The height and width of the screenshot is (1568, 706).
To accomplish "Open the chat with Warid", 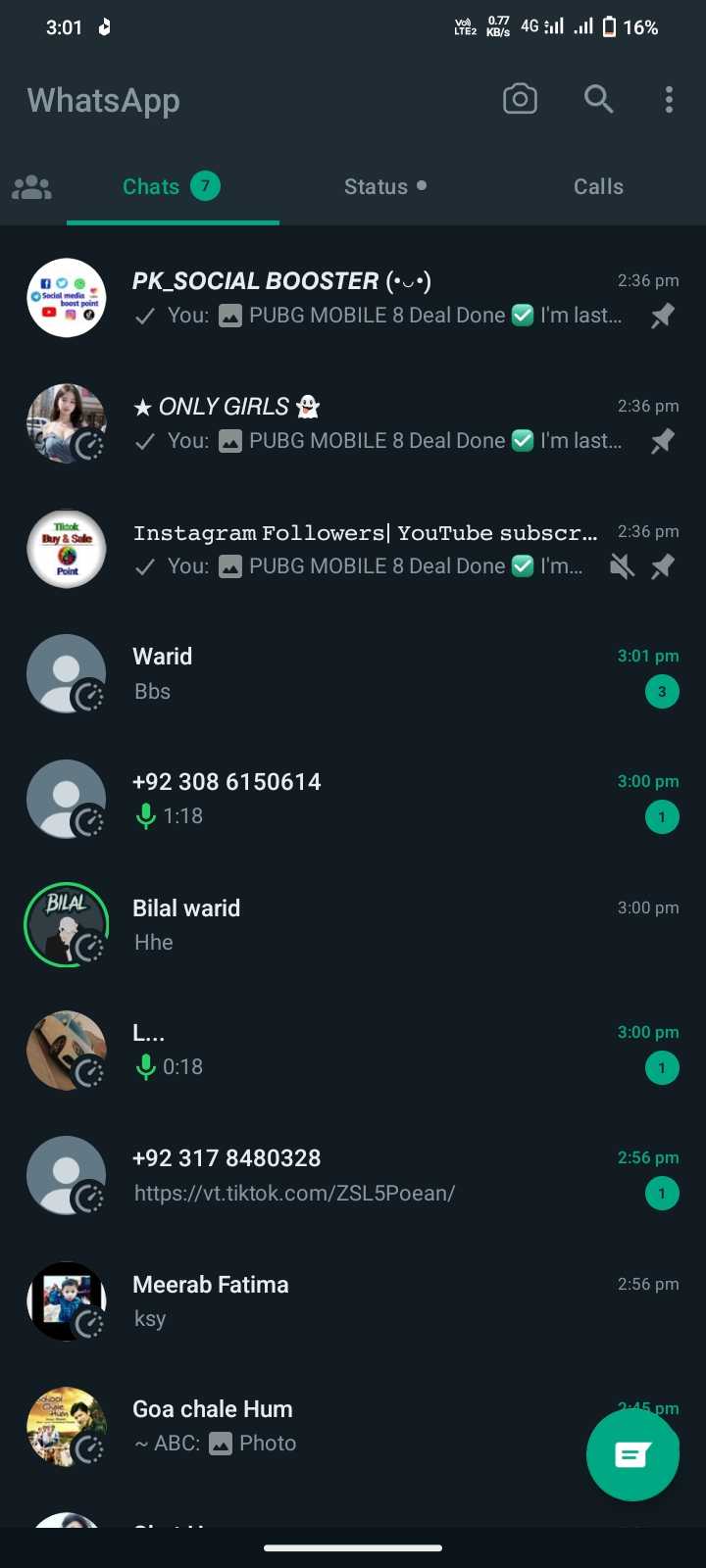I will 353,674.
